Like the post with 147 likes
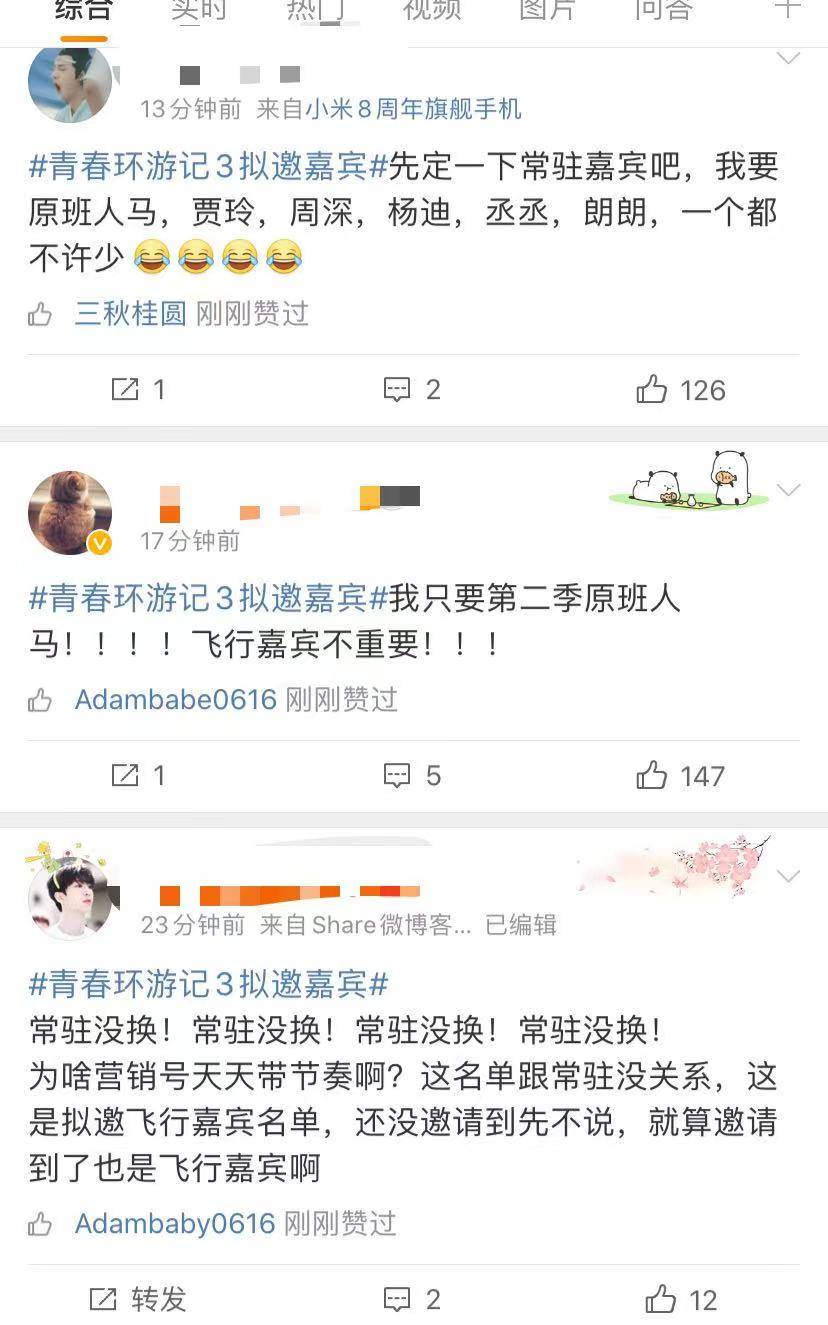This screenshot has height=1325, width=828. [680, 776]
